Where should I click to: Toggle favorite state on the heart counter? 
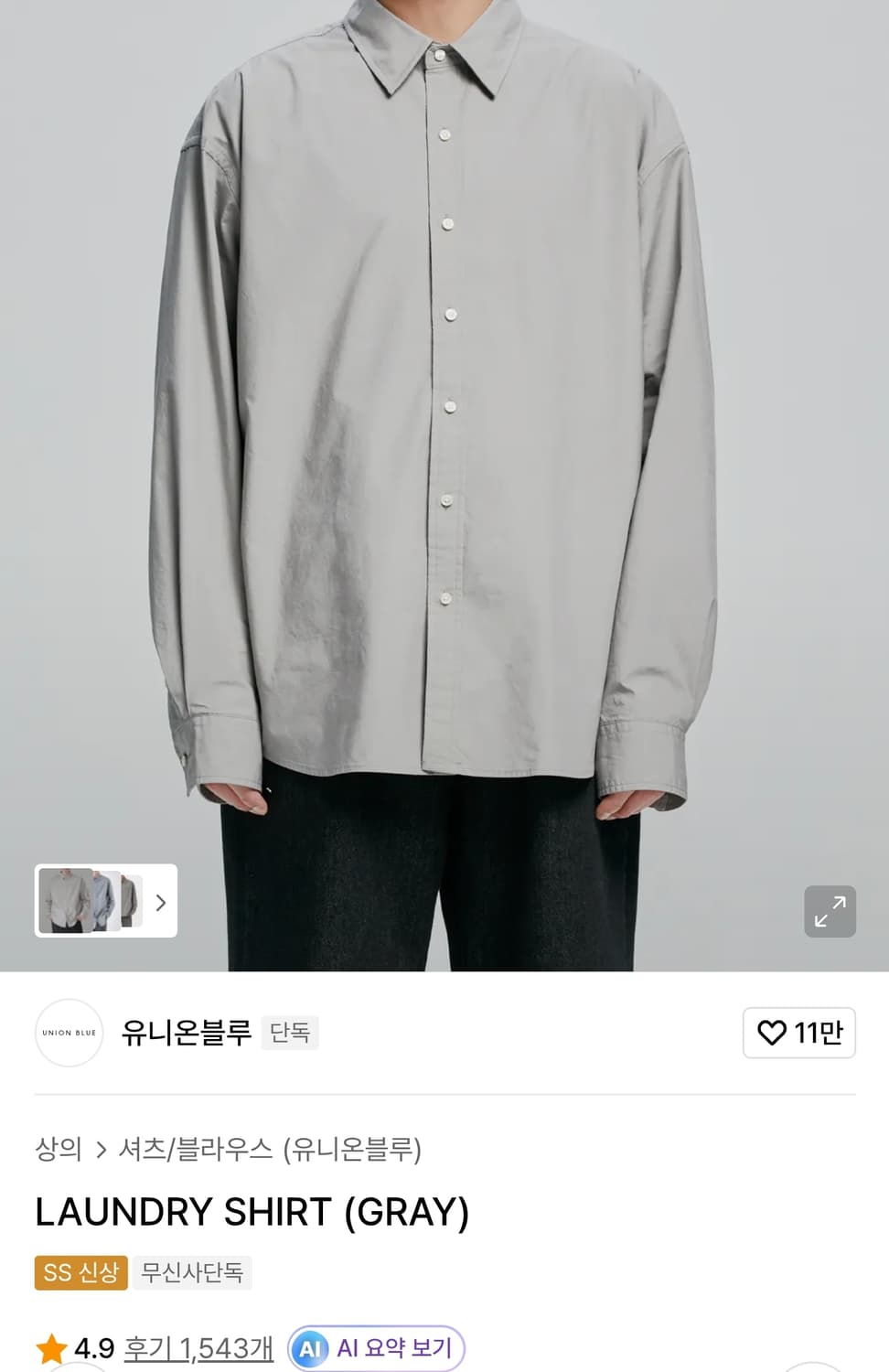(x=799, y=1033)
